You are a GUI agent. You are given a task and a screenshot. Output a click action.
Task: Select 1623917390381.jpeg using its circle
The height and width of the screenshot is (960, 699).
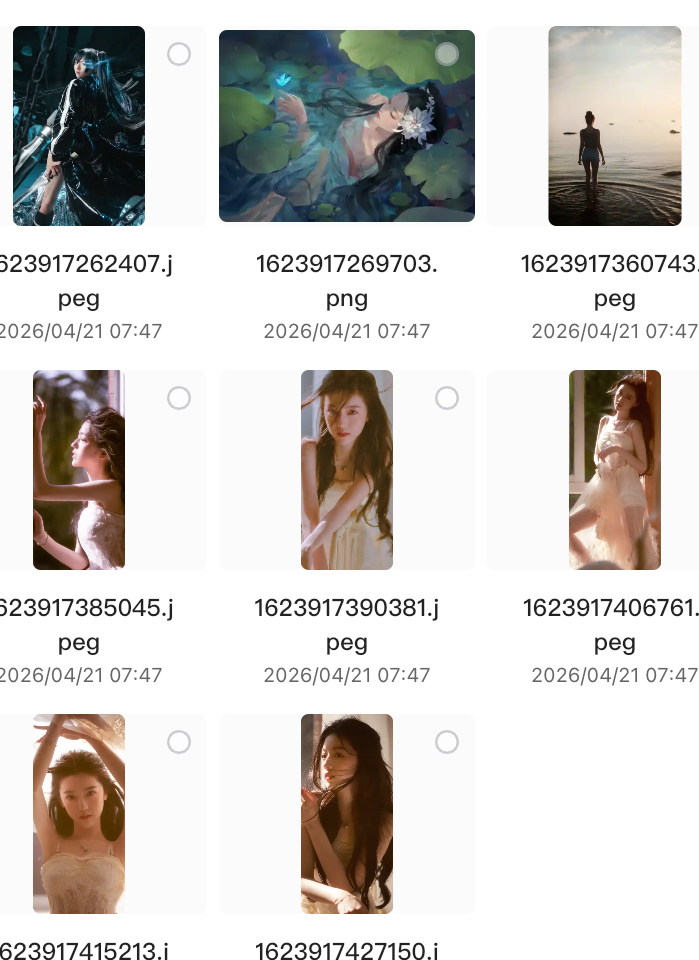pyautogui.click(x=447, y=398)
